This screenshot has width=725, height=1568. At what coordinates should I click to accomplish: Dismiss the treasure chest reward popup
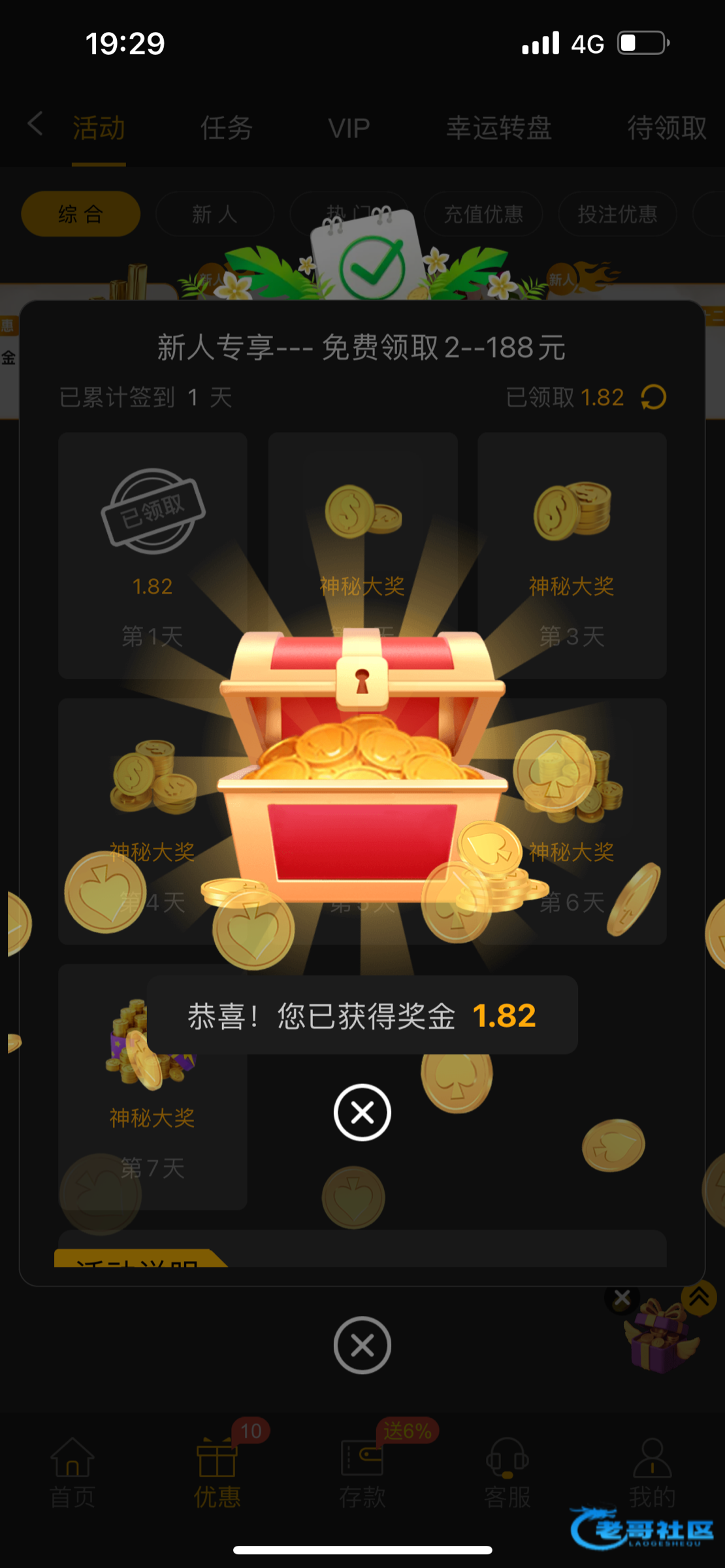click(362, 1112)
